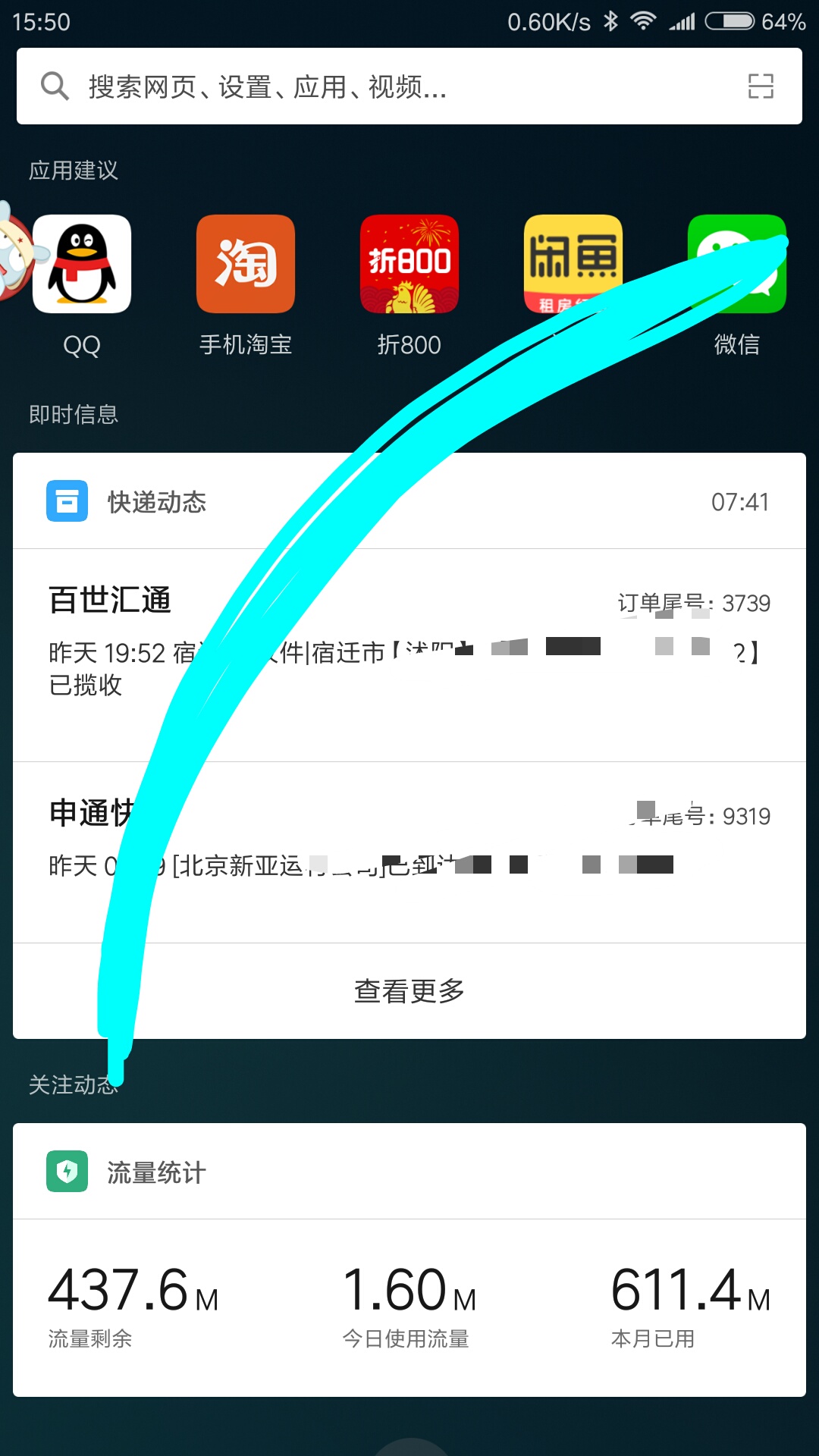Tap the magnifier icon in the search bar
The image size is (819, 1456).
point(54,87)
